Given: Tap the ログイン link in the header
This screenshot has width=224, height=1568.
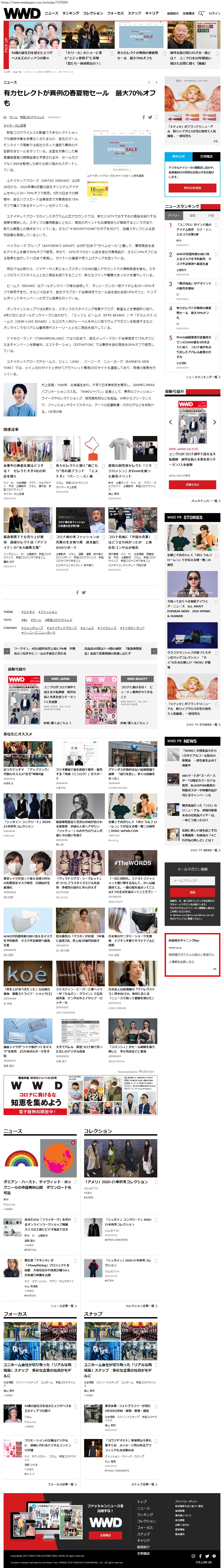Looking at the screenshot, I should tap(214, 13).
